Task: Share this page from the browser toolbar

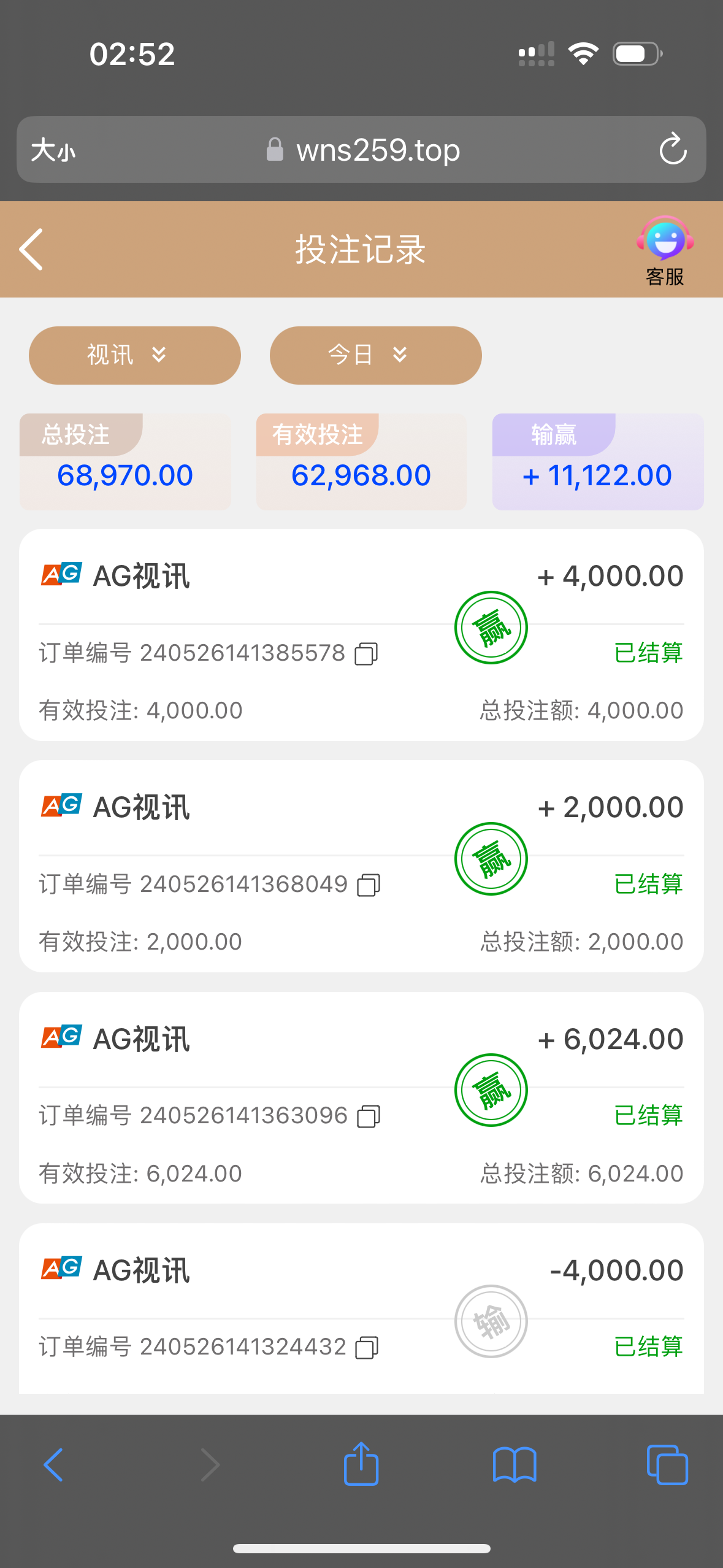Action: pyautogui.click(x=361, y=1464)
